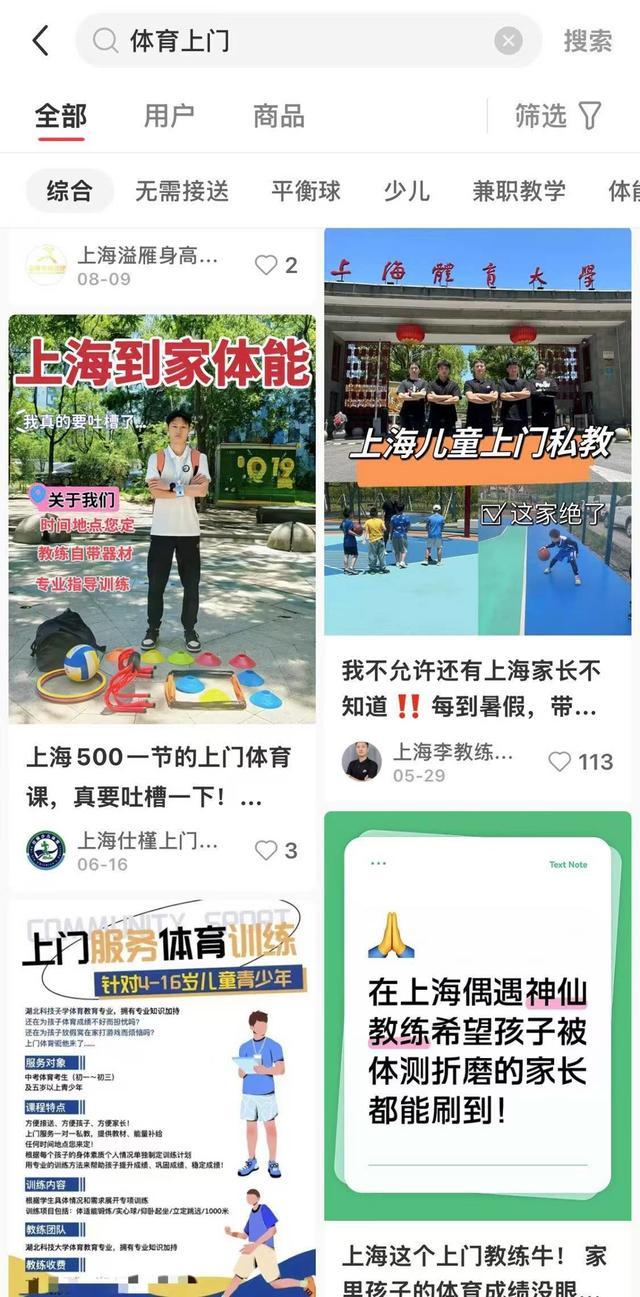Filter results by 少儿 chip
The height and width of the screenshot is (1297, 640).
coord(406,191)
